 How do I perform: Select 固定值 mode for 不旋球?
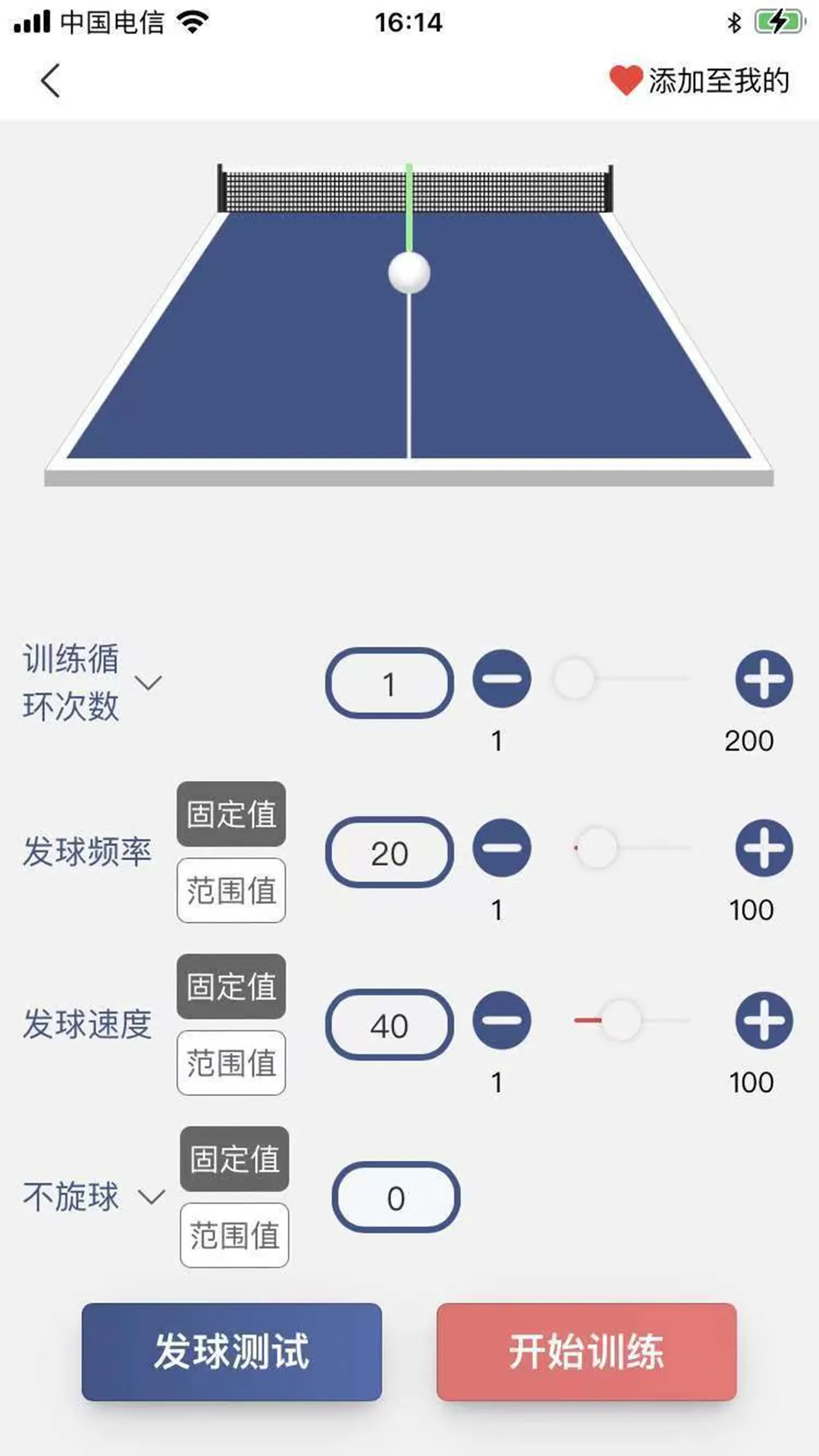[234, 1158]
